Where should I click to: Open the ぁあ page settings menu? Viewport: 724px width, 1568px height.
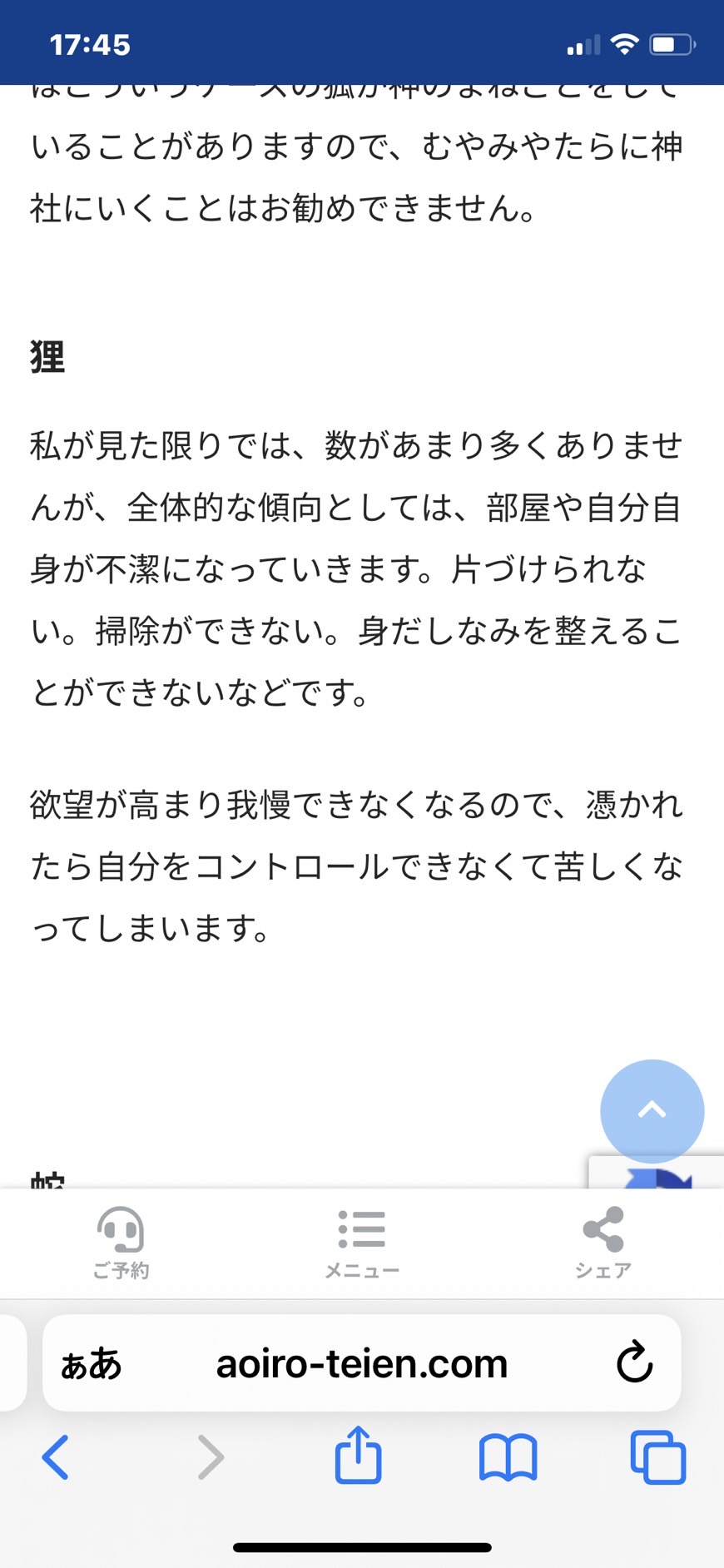92,1363
